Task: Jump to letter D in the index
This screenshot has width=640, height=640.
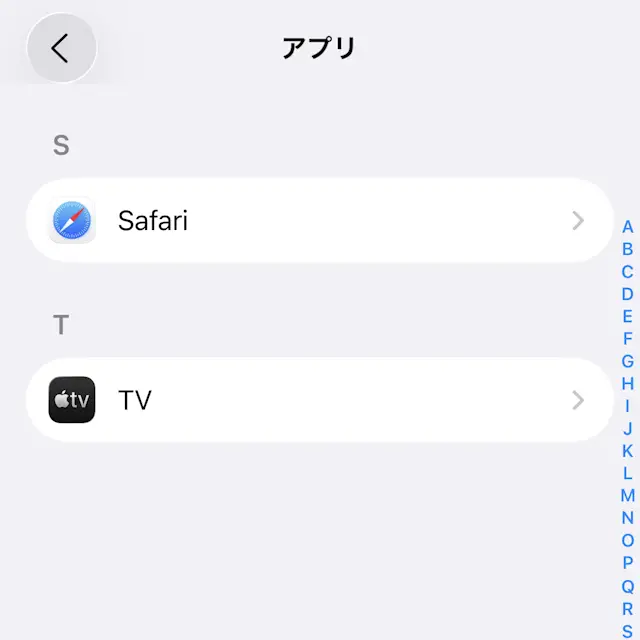Action: point(627,294)
